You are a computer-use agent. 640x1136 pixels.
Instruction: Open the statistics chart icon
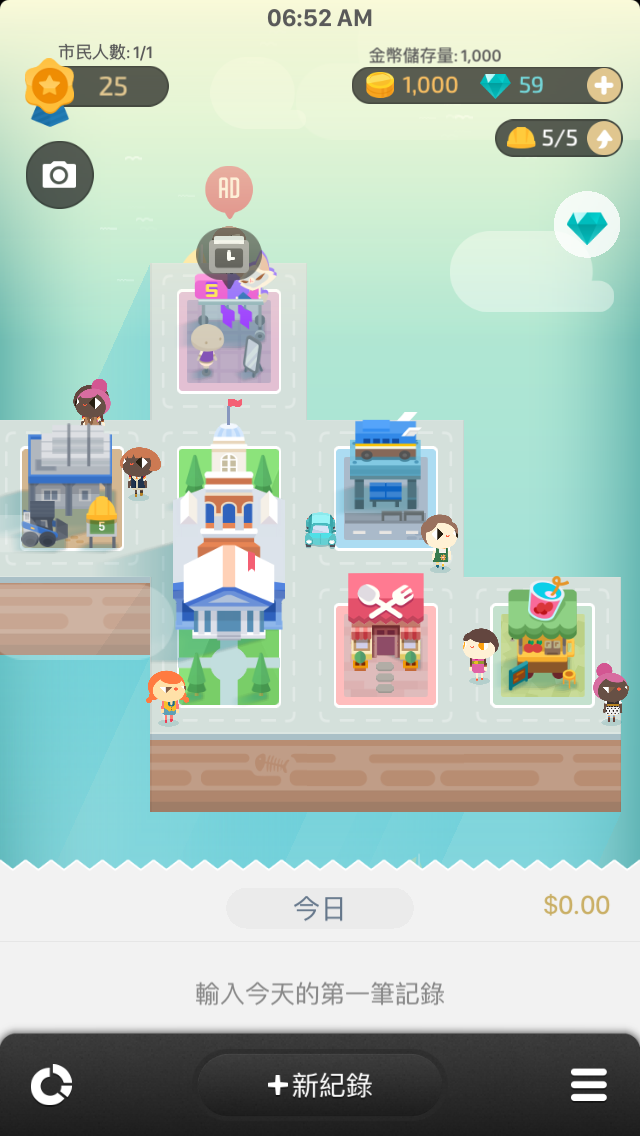click(51, 1085)
